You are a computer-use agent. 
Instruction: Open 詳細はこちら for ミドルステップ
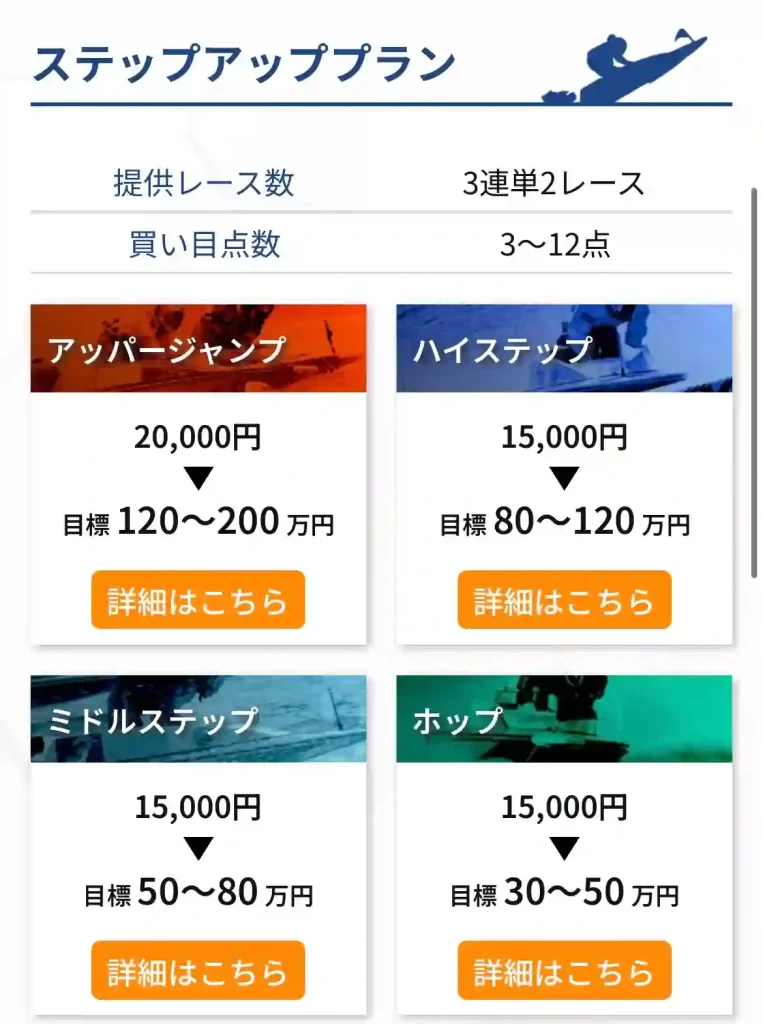(x=197, y=969)
